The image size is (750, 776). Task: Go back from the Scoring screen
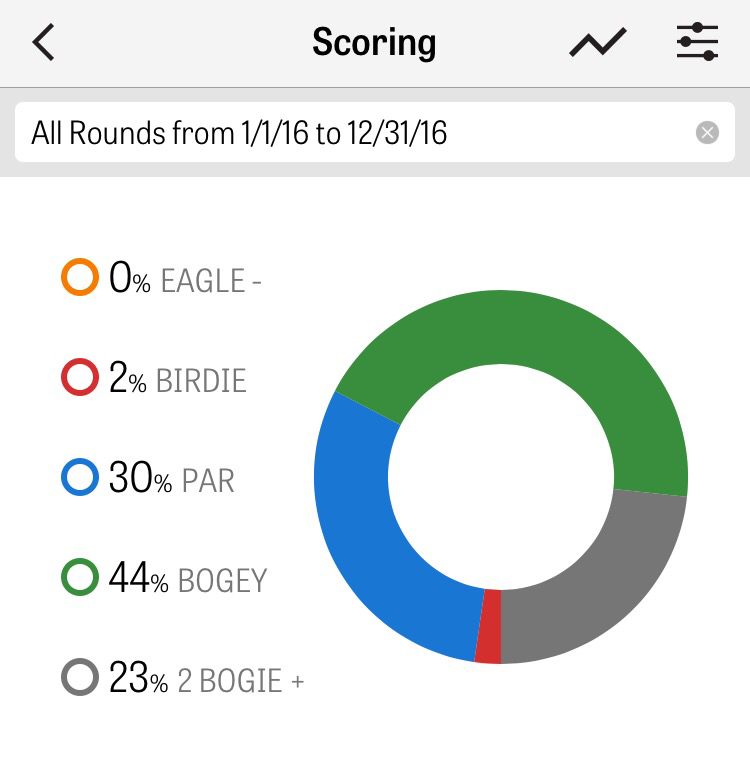(44, 43)
